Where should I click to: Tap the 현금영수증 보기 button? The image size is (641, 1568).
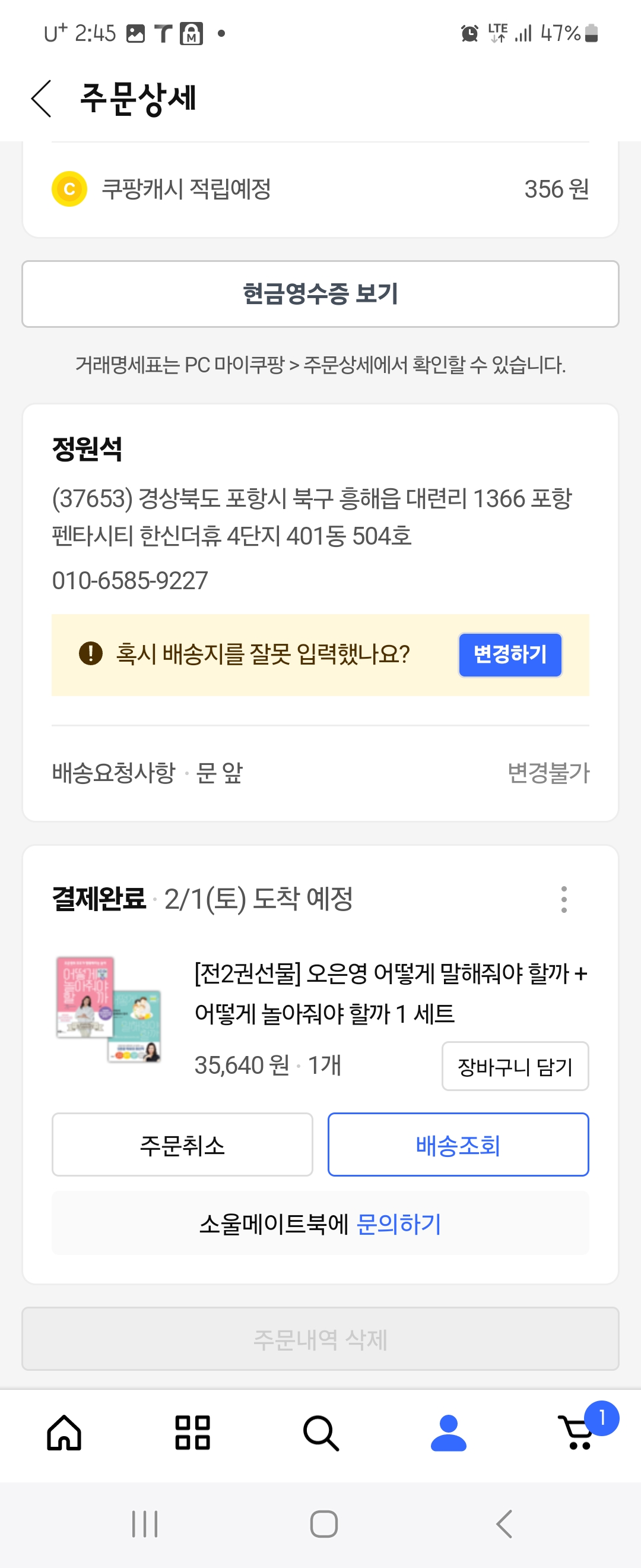point(320,294)
